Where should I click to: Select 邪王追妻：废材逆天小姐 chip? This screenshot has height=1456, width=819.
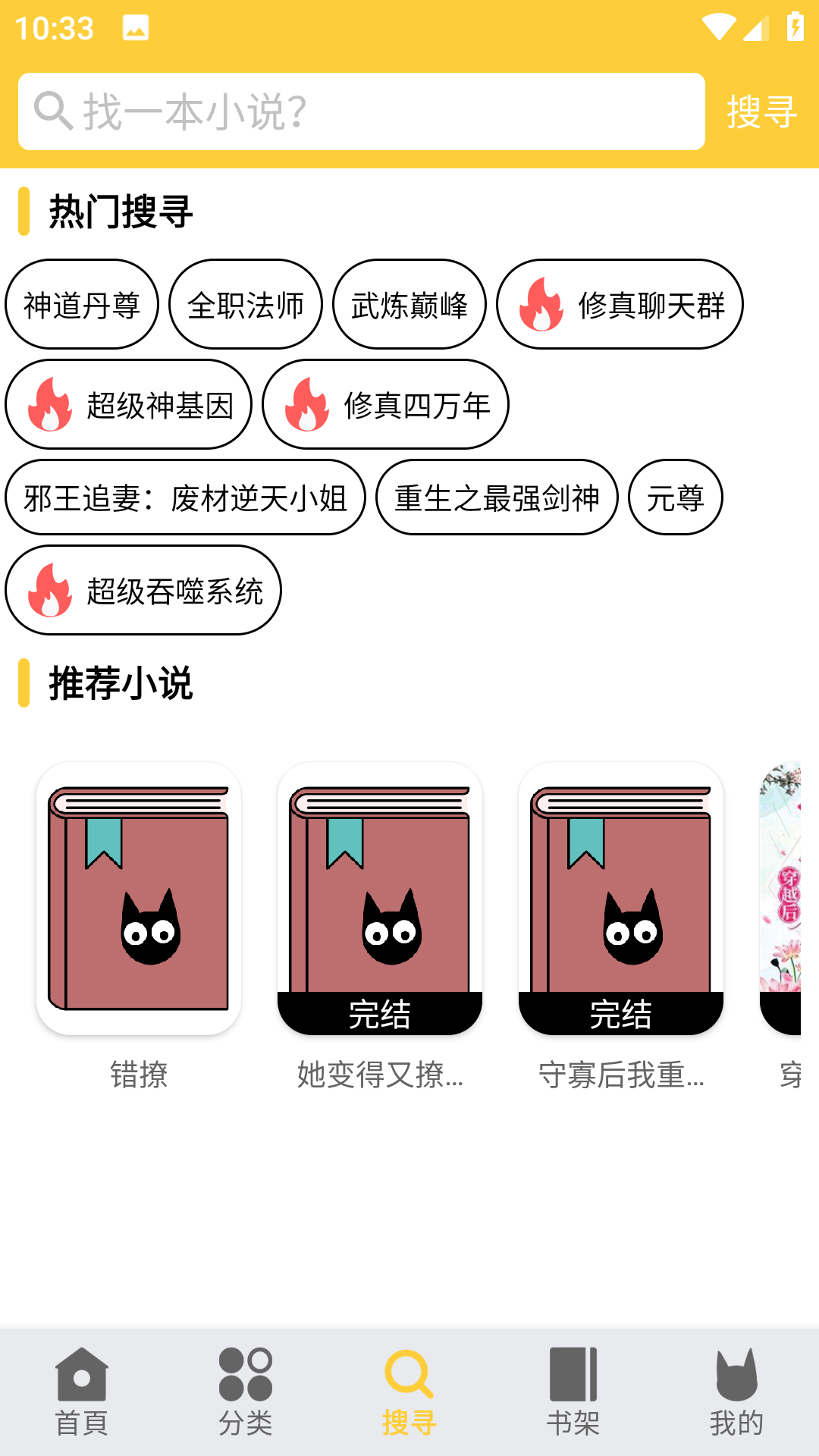(x=185, y=498)
